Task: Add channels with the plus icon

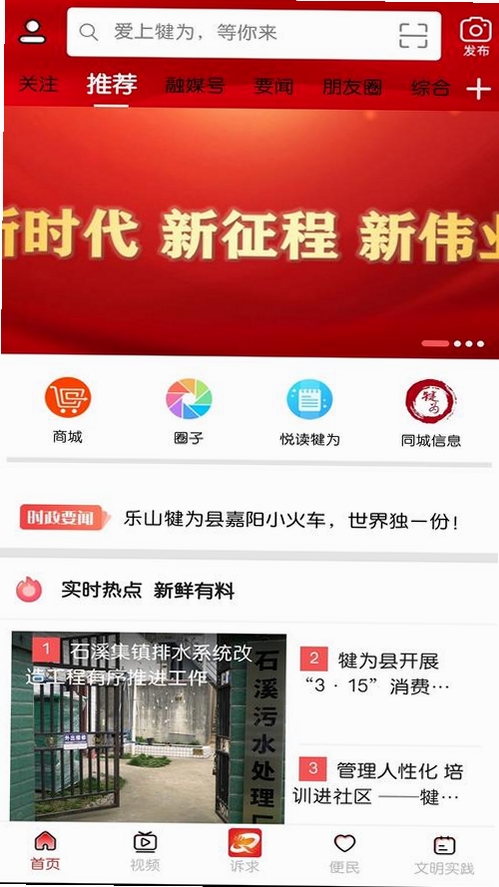Action: coord(478,89)
